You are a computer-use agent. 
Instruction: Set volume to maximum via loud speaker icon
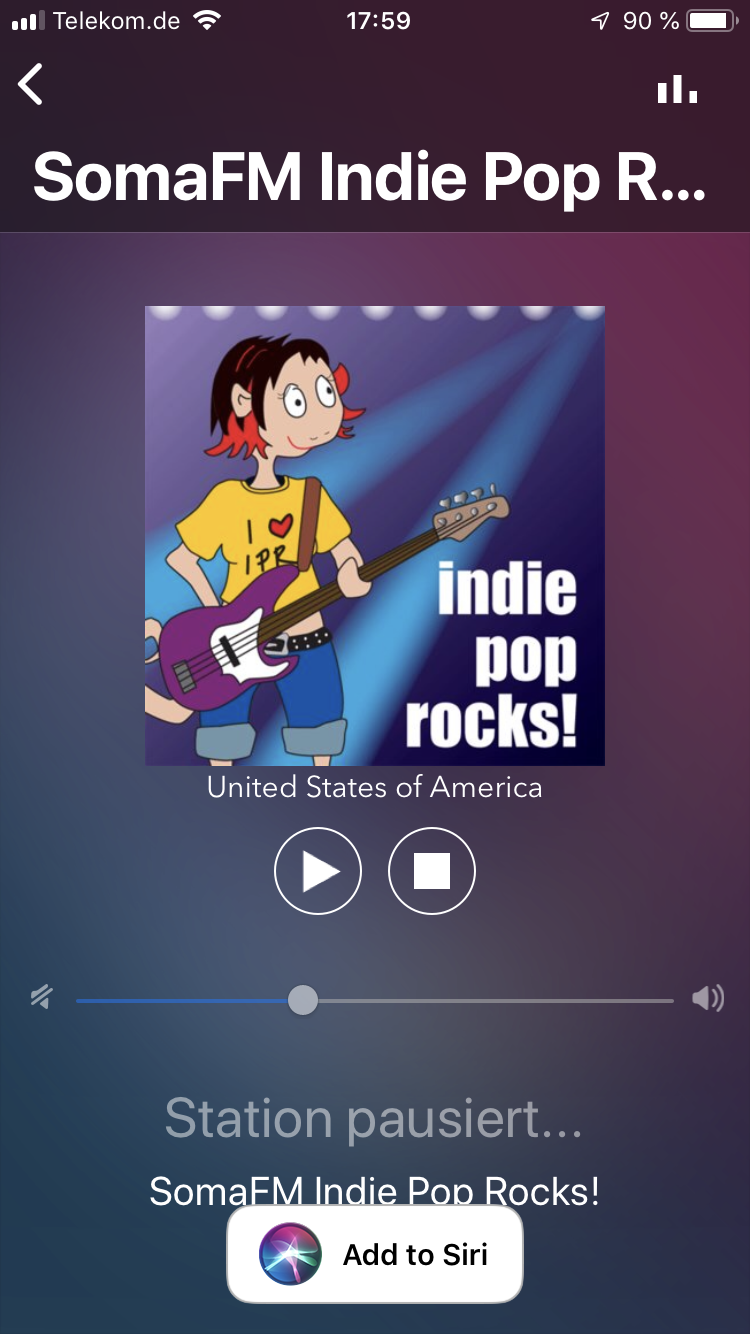[x=708, y=998]
